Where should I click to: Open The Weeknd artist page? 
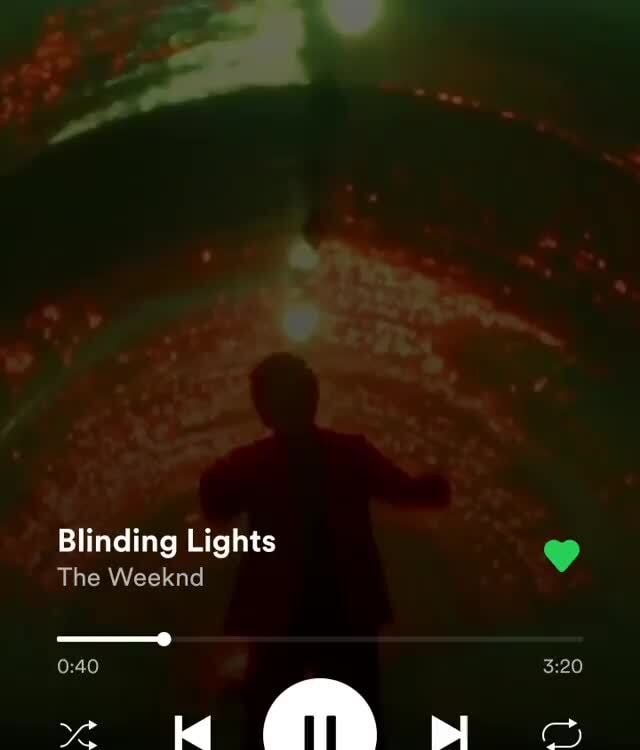tap(131, 577)
